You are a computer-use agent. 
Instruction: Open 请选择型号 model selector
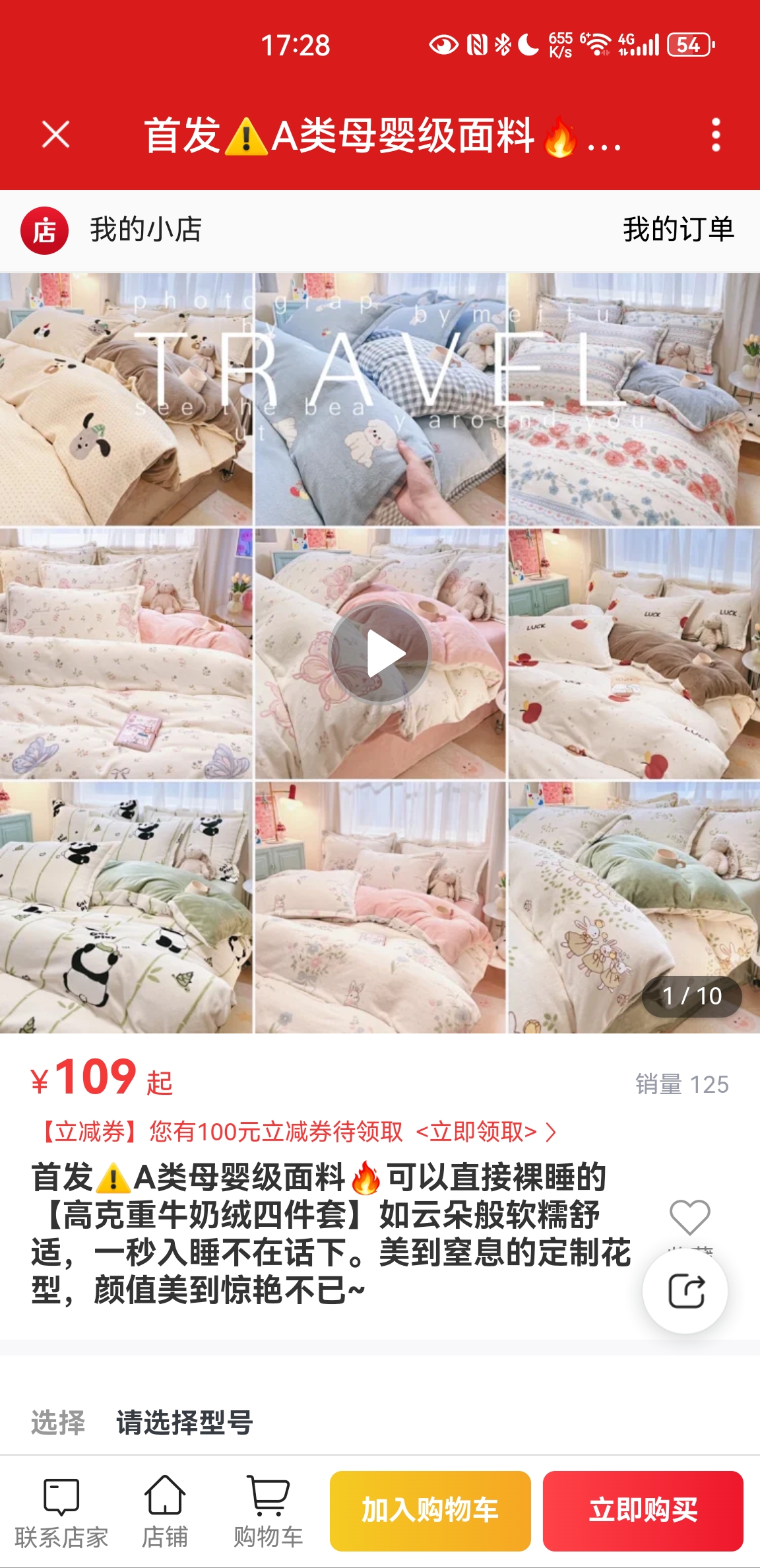coord(185,1423)
